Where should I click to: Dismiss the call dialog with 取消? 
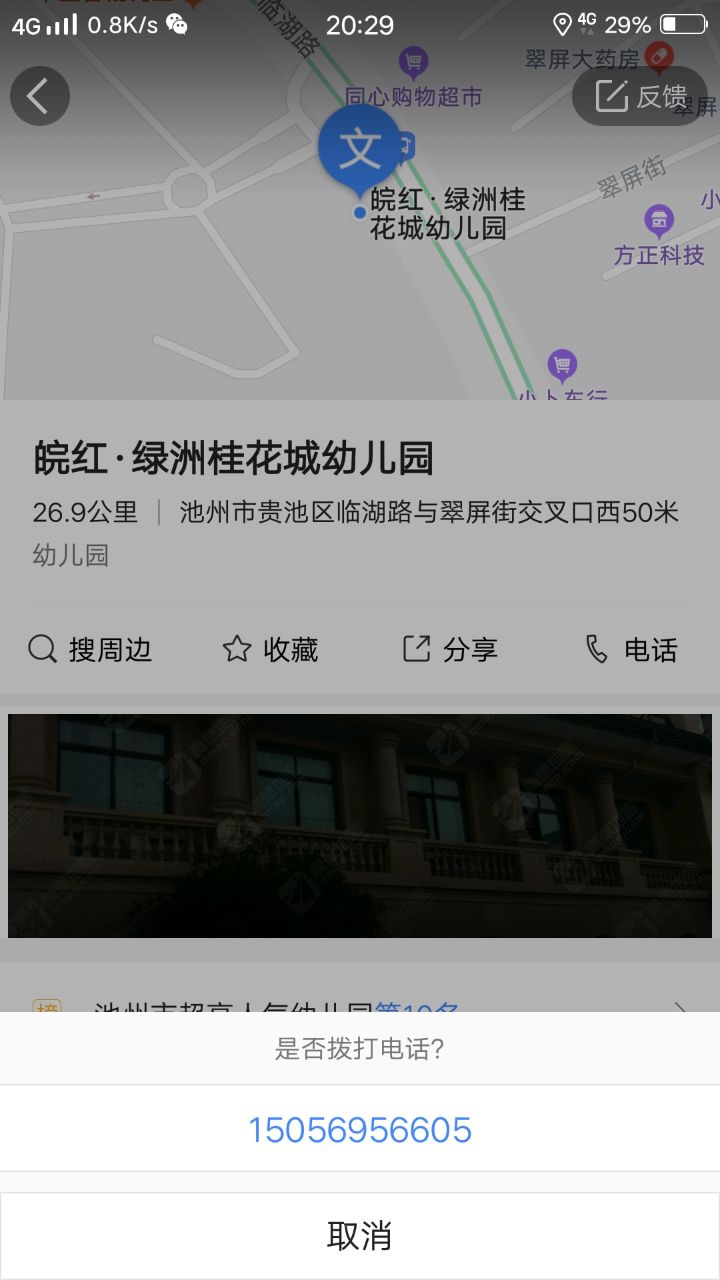[360, 1236]
